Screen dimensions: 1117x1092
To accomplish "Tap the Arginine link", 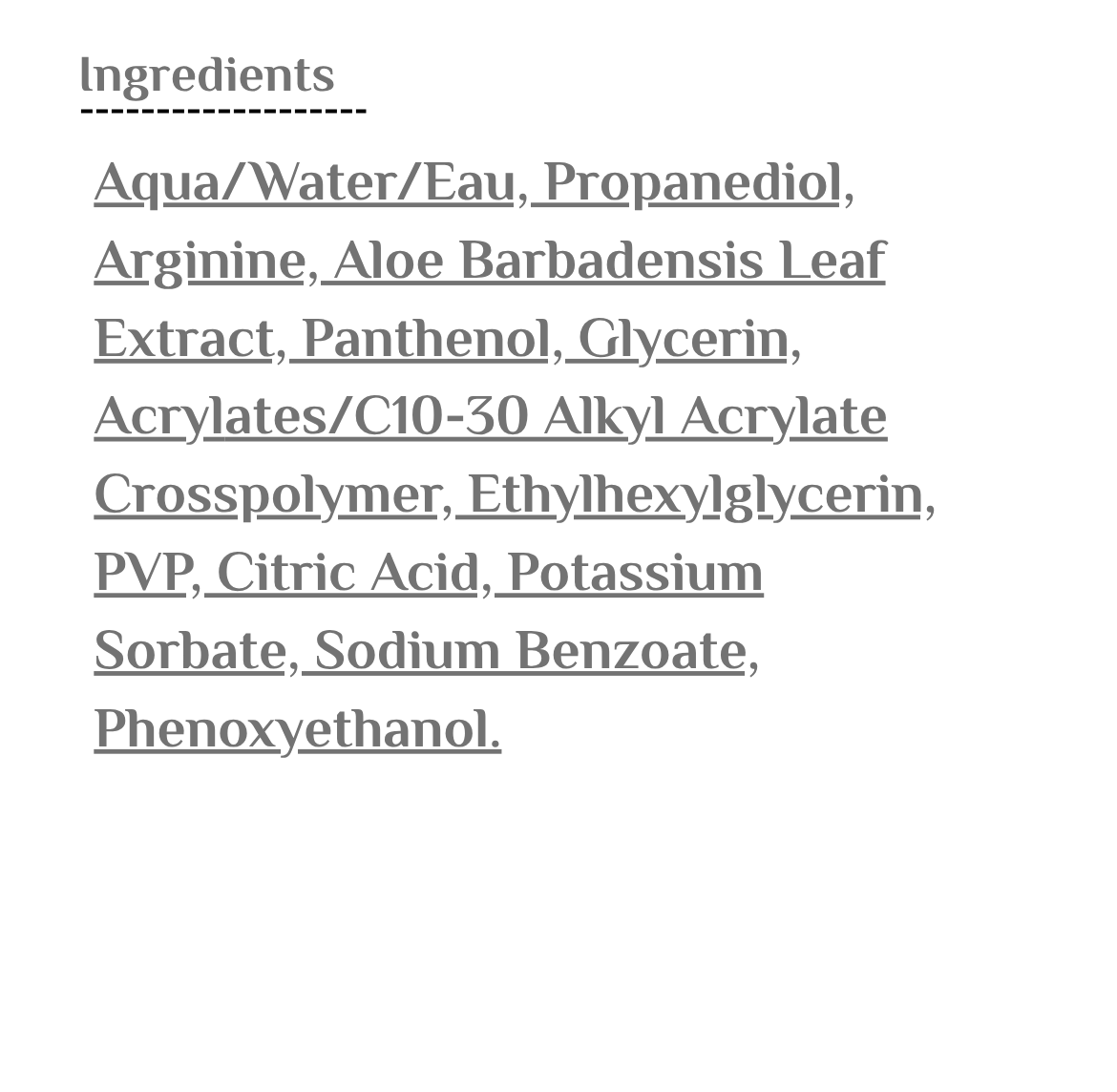I will tap(199, 260).
